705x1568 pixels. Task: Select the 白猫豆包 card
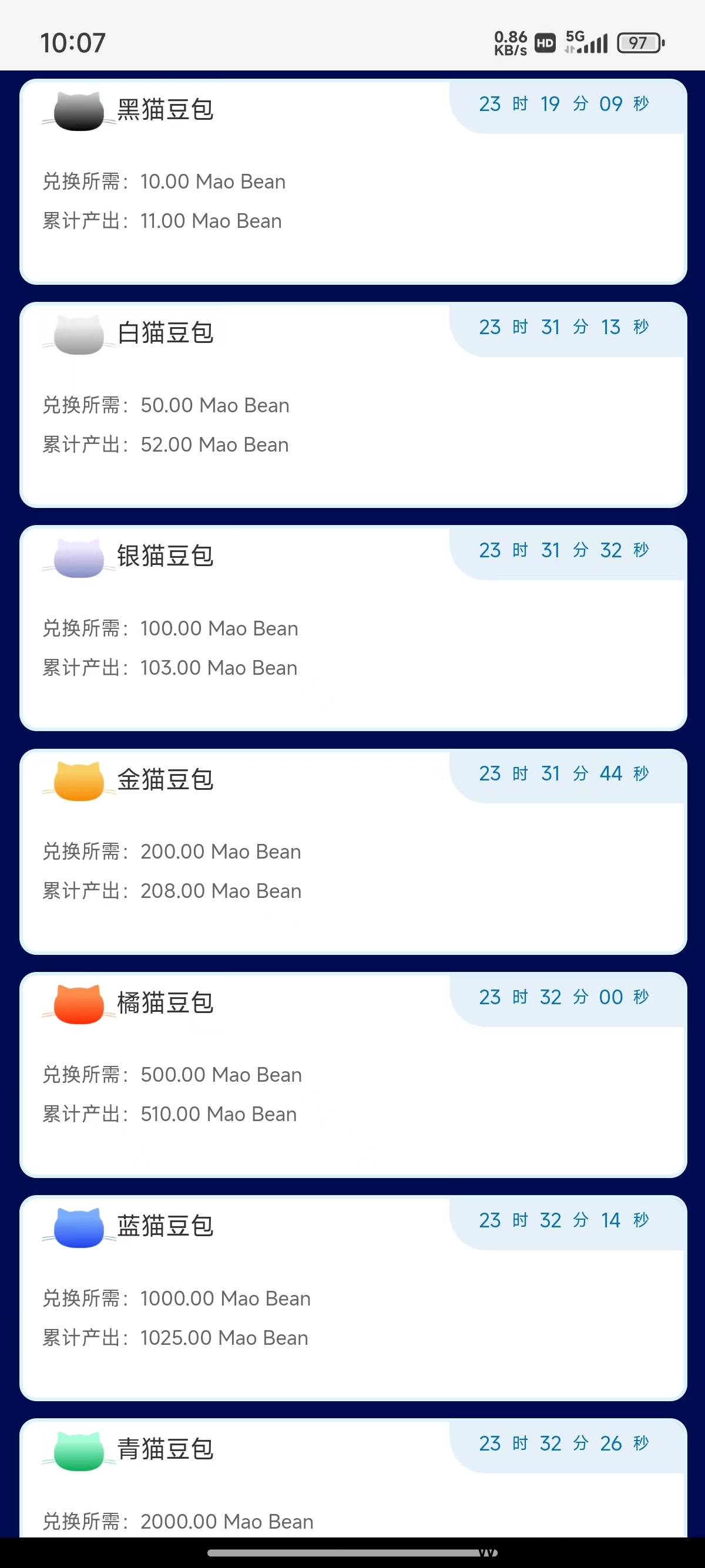(353, 405)
